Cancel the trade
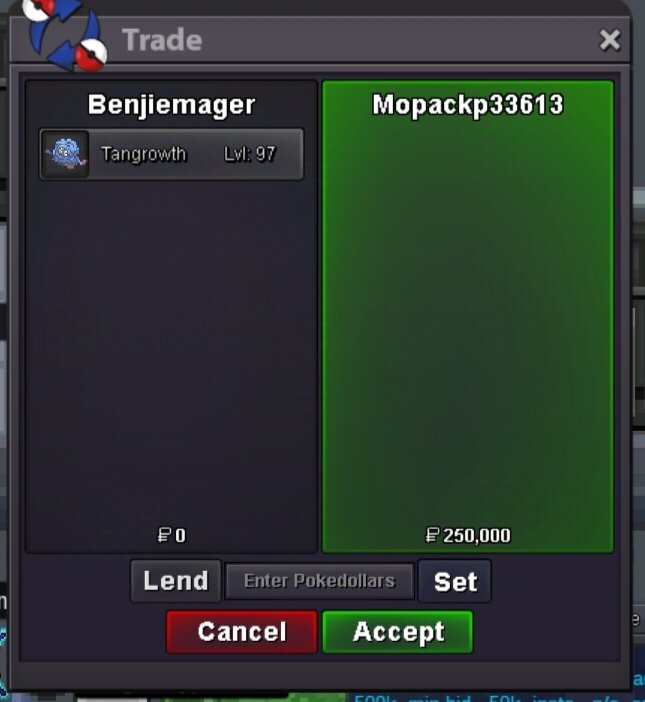The width and height of the screenshot is (645, 702). pos(242,632)
